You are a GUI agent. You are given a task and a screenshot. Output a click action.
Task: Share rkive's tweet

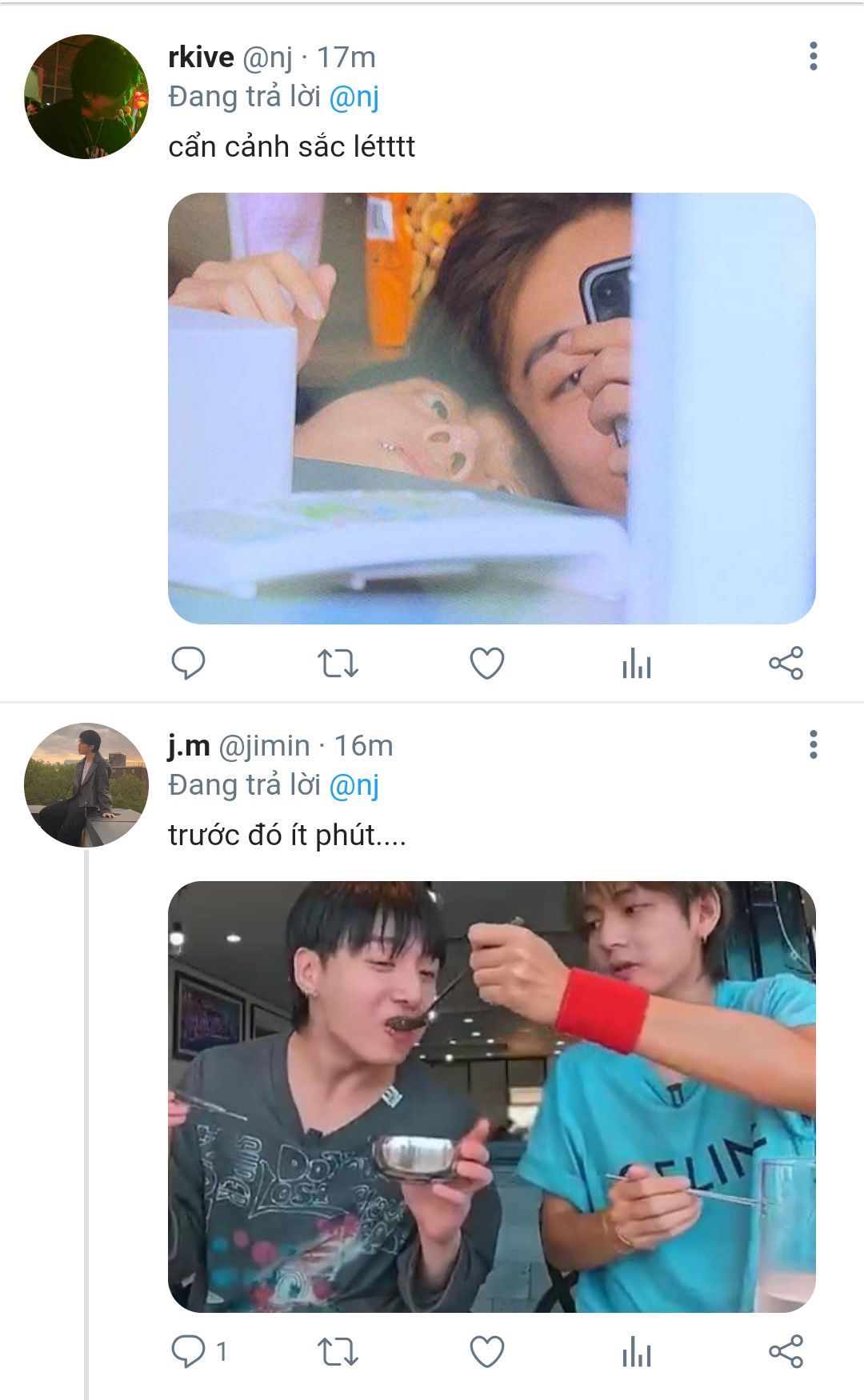tap(786, 664)
